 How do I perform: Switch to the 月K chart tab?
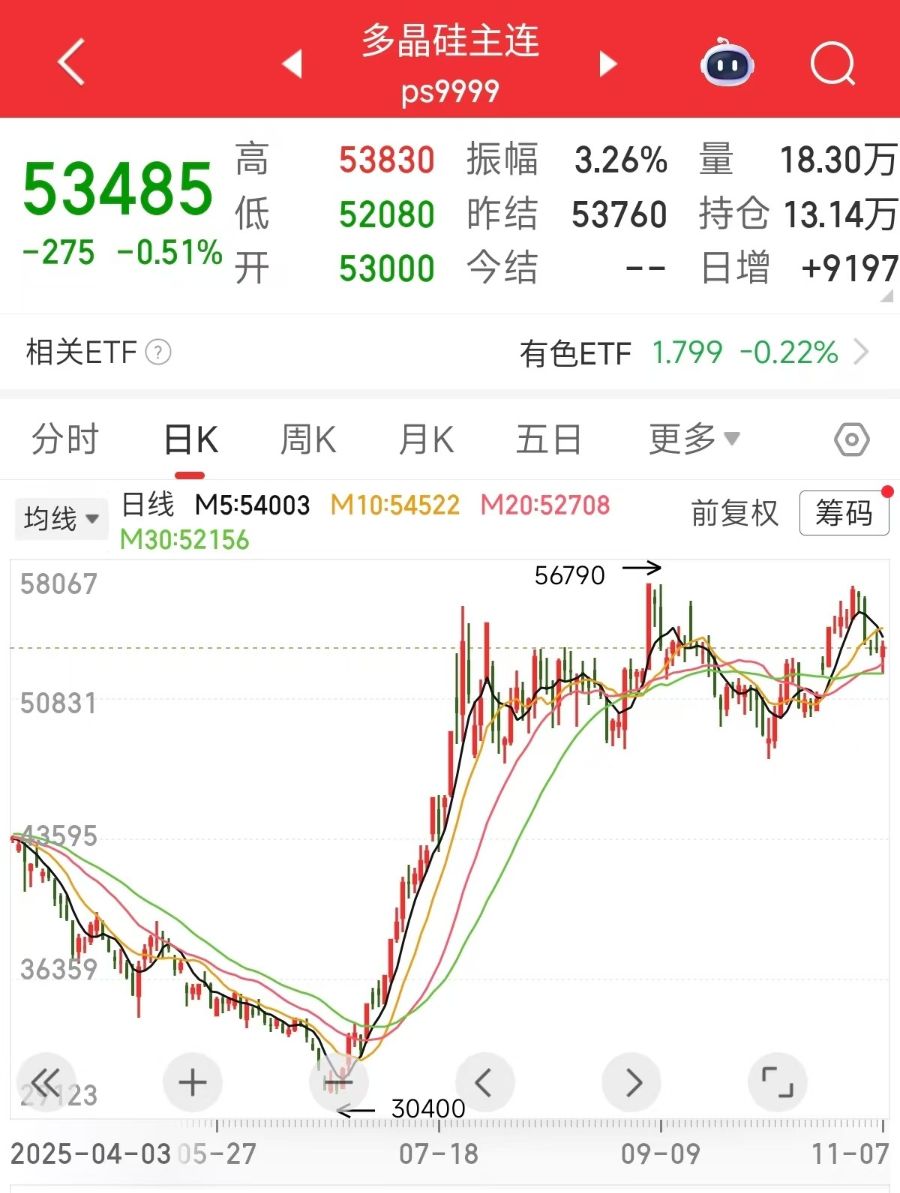click(x=427, y=439)
